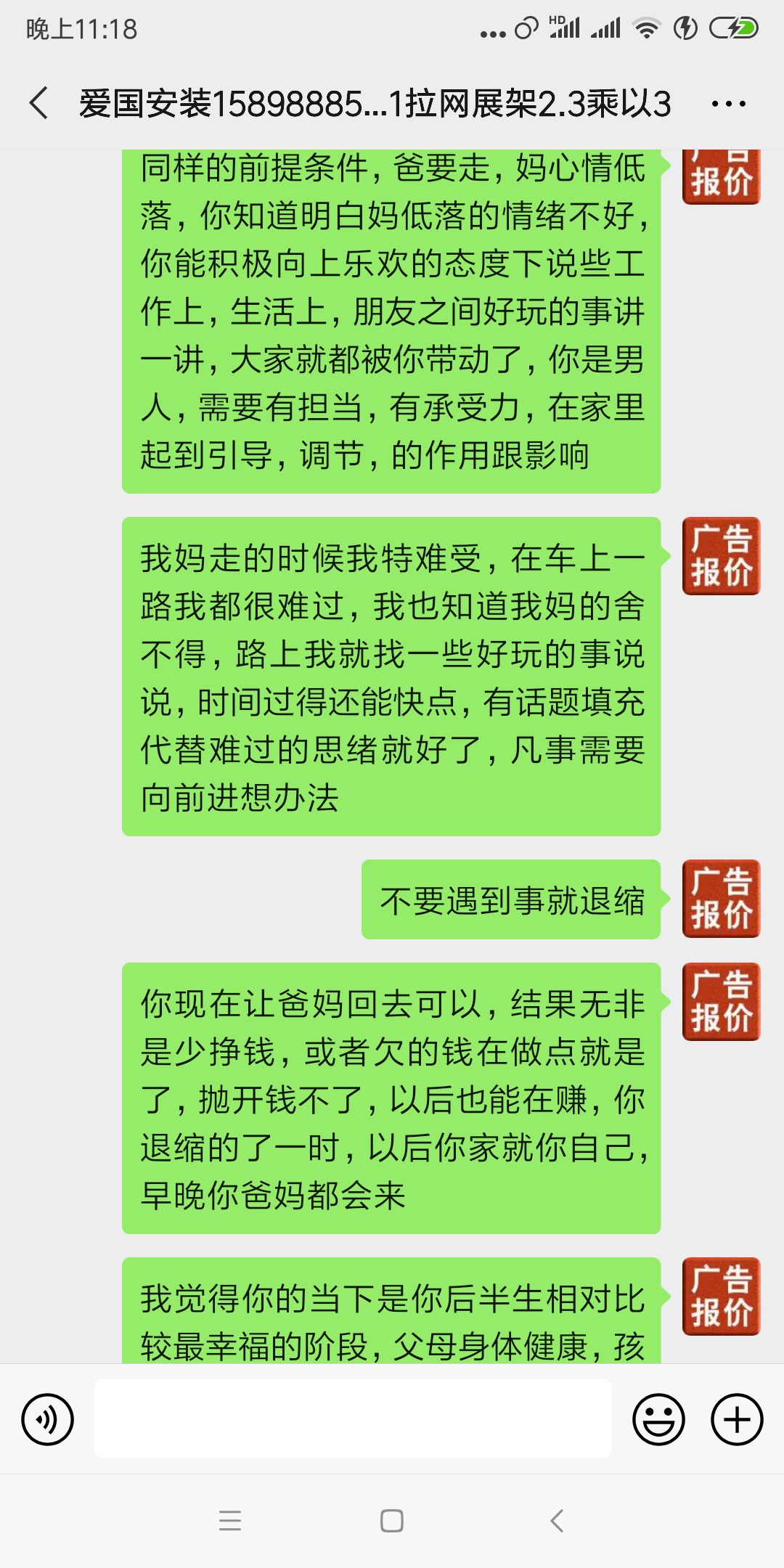Open the emoji sticker panel
The image size is (784, 1568).
(x=658, y=1419)
